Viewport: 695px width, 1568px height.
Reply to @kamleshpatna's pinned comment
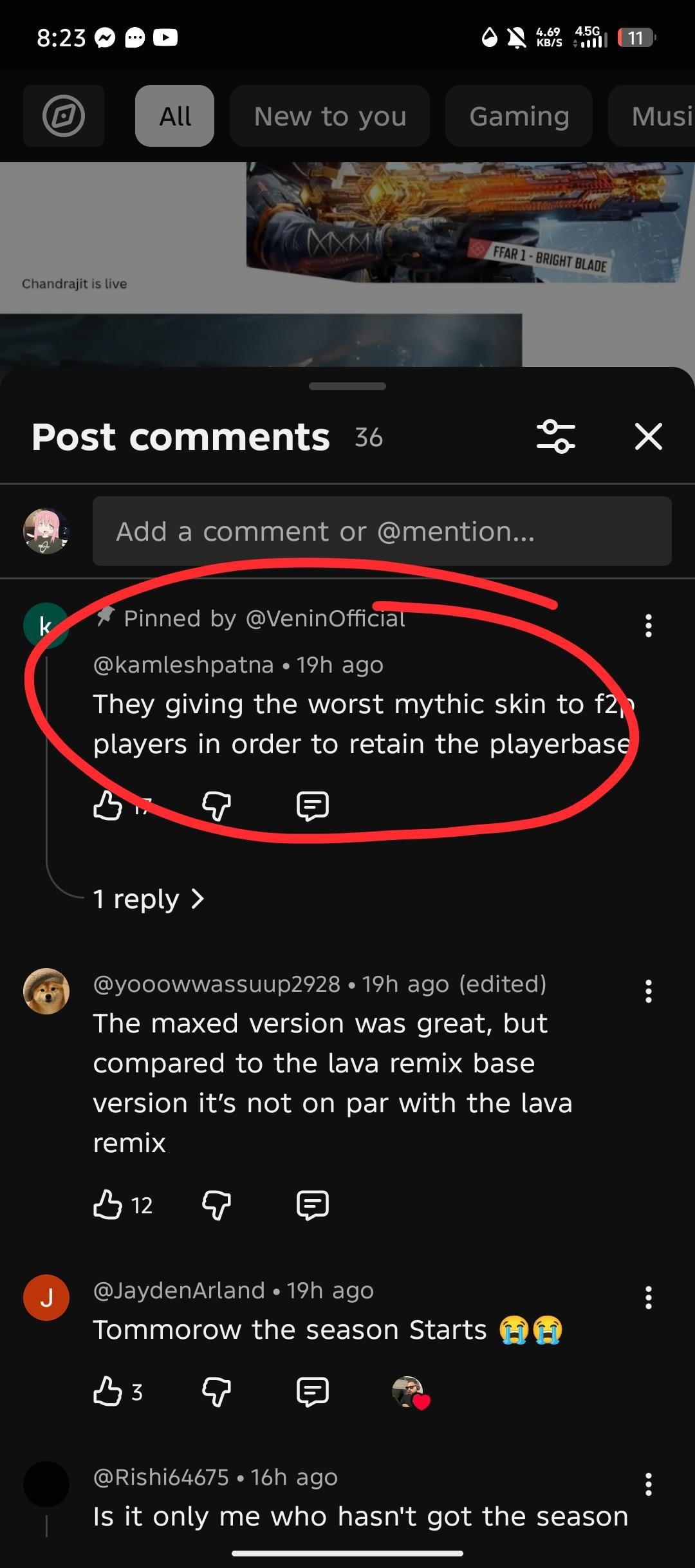click(x=313, y=805)
